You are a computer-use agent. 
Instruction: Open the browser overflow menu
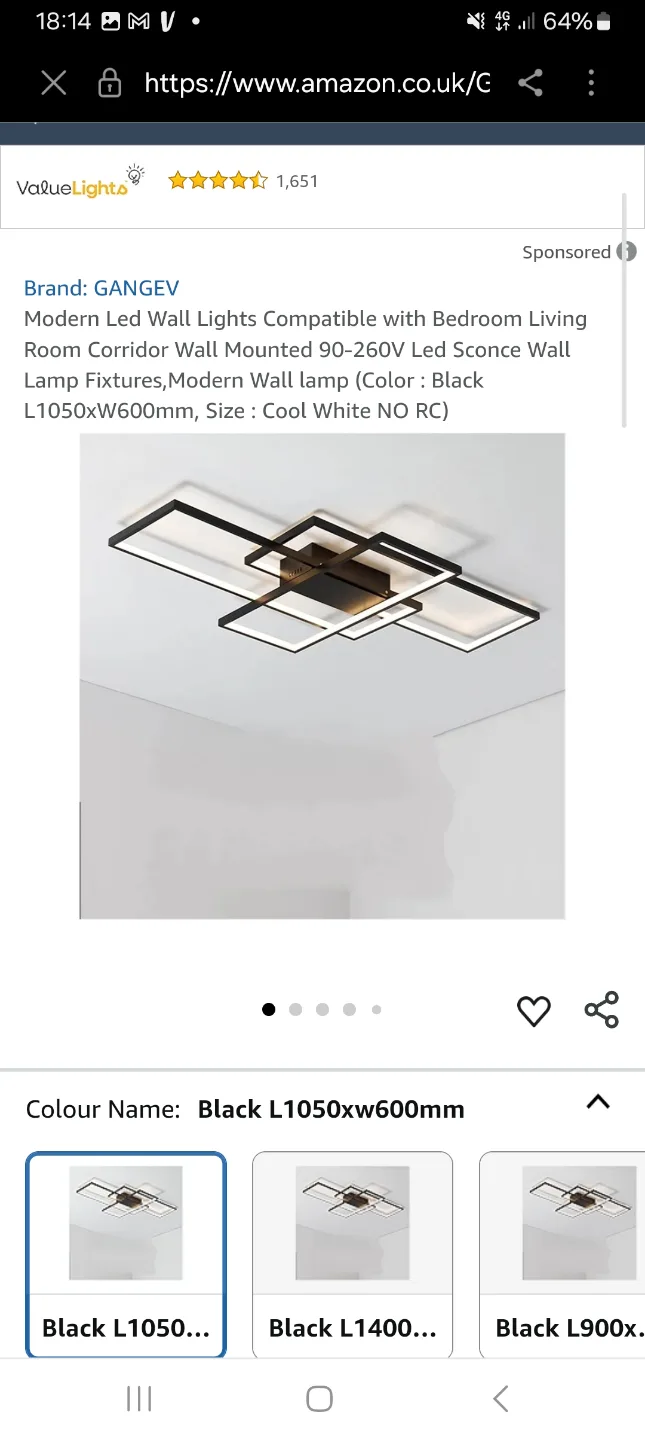(x=591, y=83)
